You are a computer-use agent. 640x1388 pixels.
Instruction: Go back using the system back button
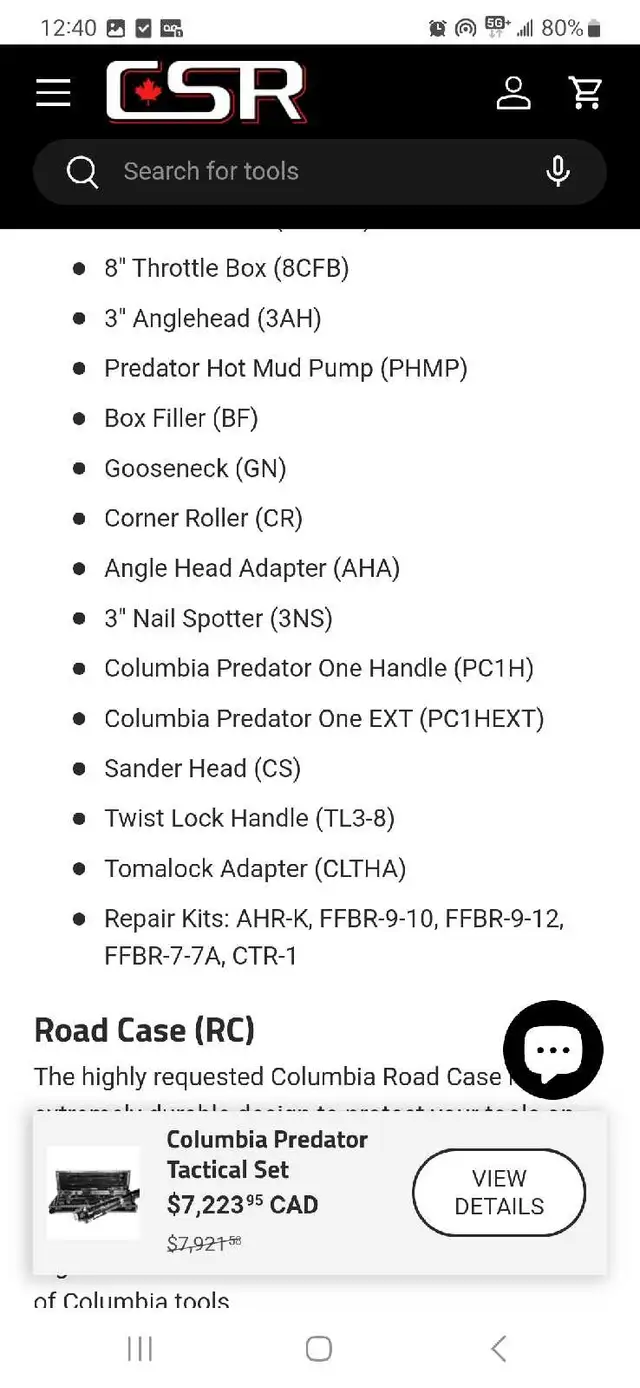(499, 1349)
